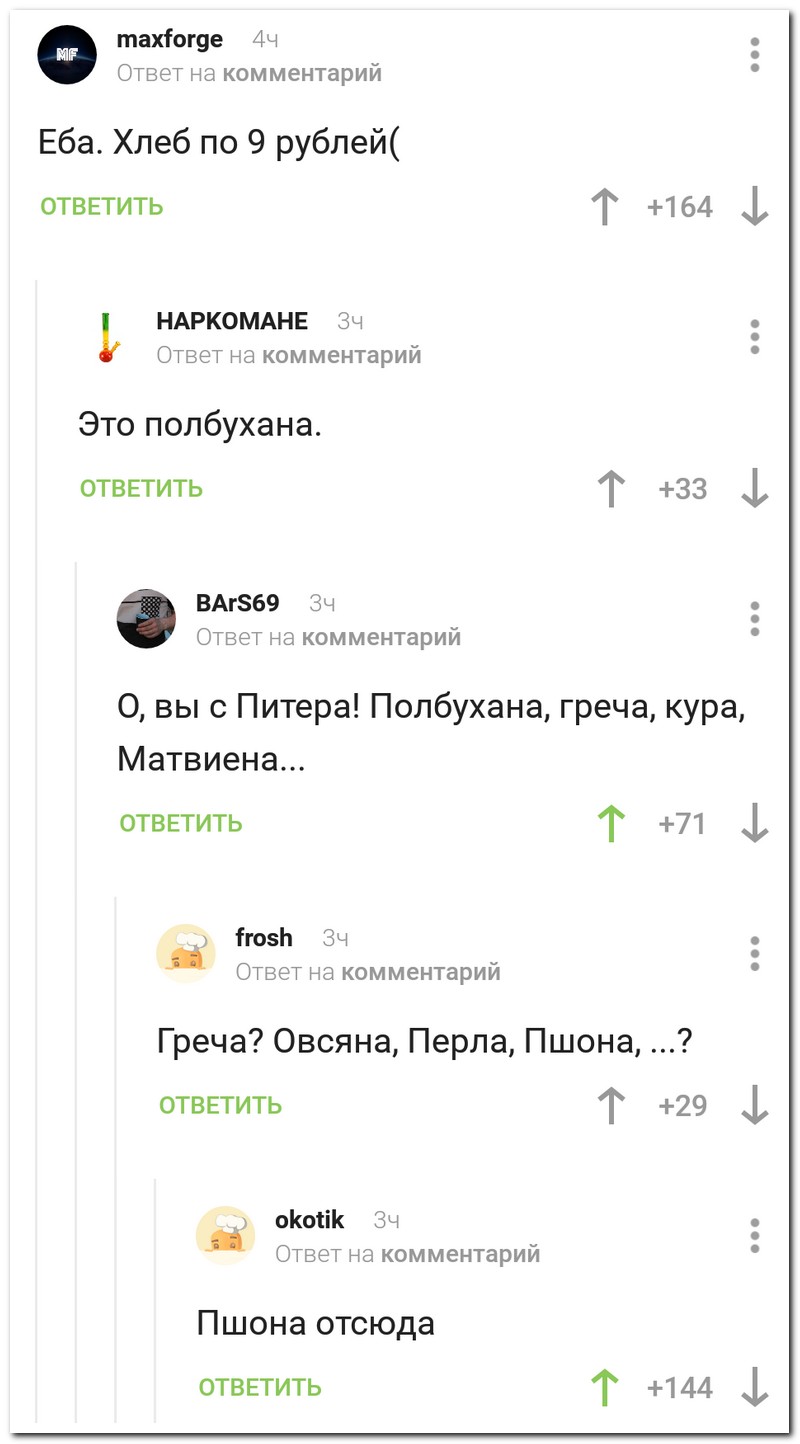Screen dimensions: 800x1444
Task: Open overflow menu on maxforge's comment
Action: (755, 55)
